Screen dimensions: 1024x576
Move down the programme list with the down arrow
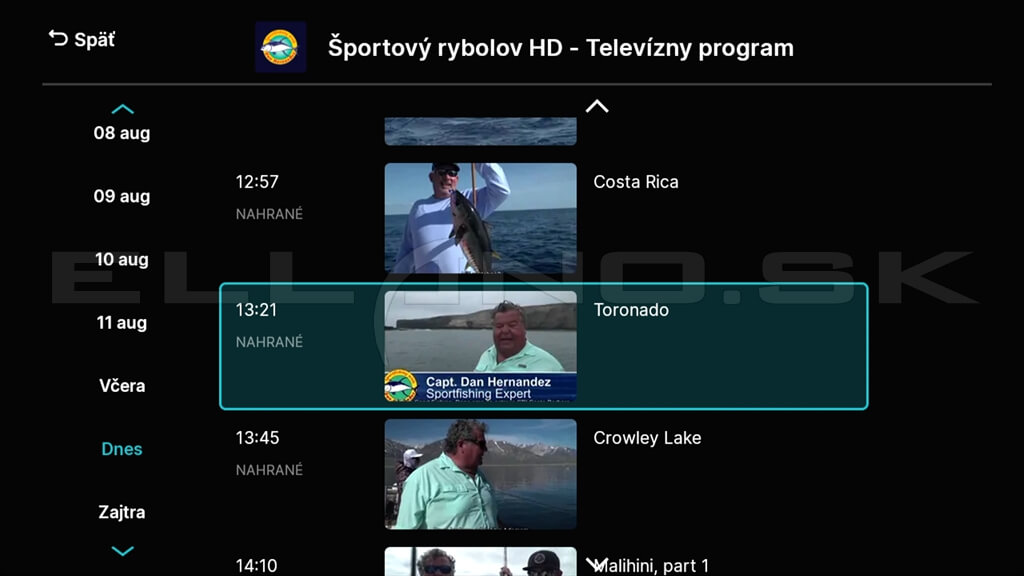(x=597, y=564)
